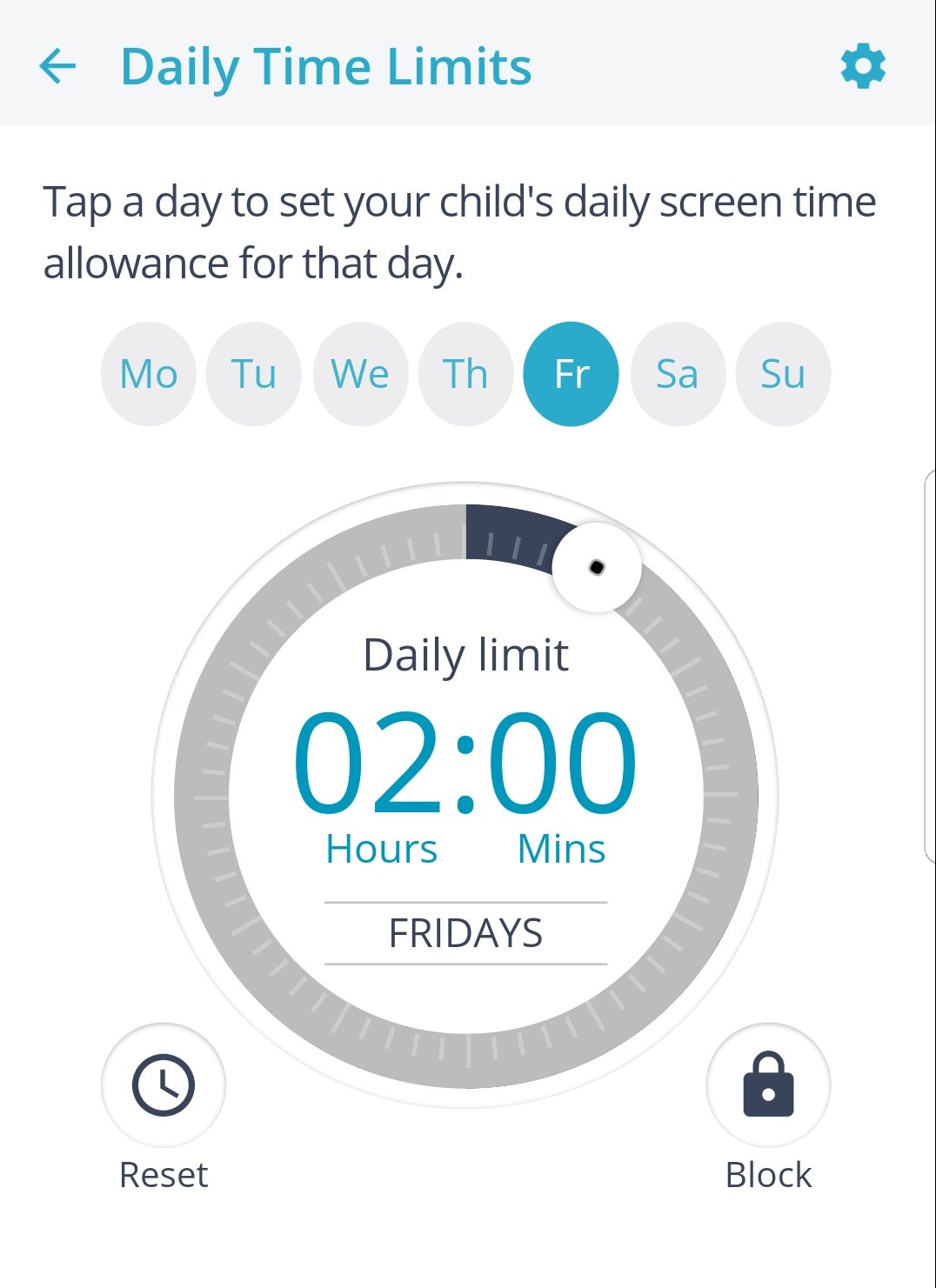
Task: Select Monday in the day selector
Action: coord(149,374)
